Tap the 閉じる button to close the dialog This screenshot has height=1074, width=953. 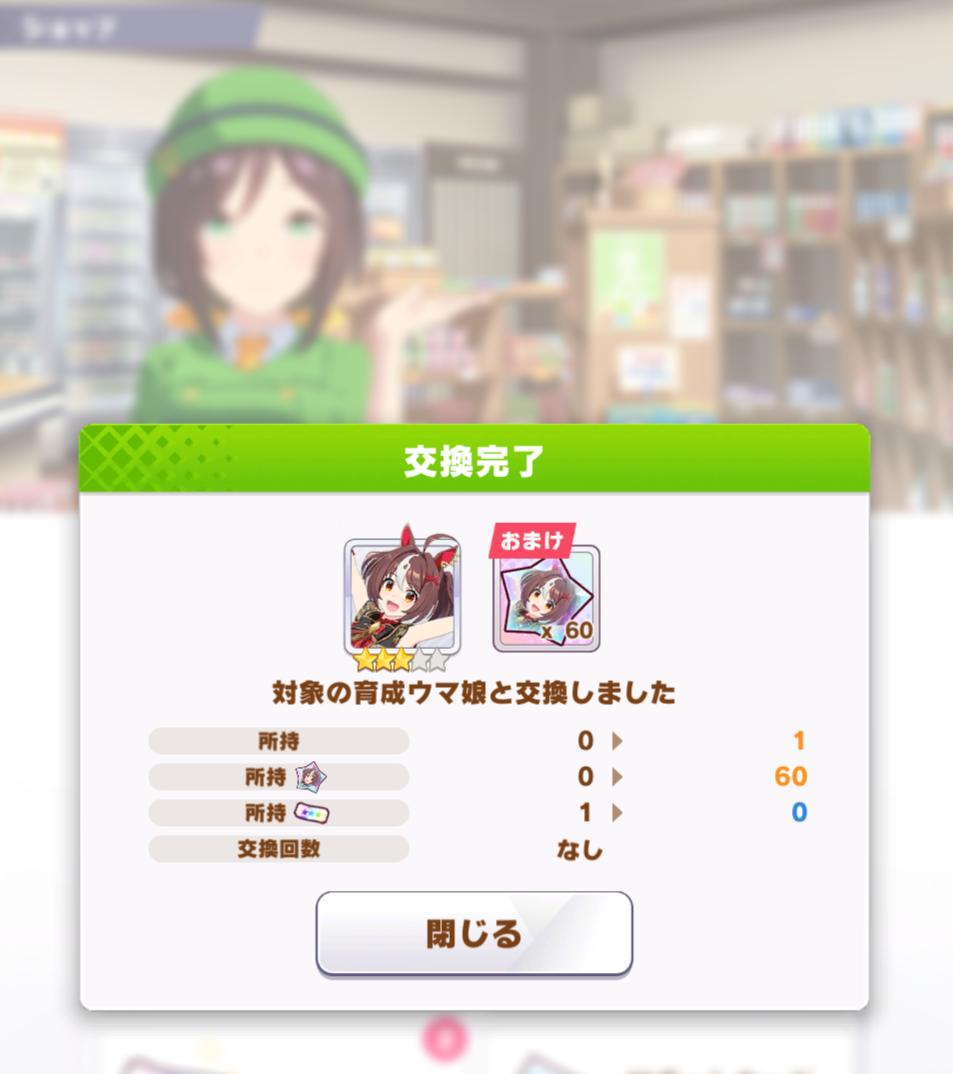[474, 933]
